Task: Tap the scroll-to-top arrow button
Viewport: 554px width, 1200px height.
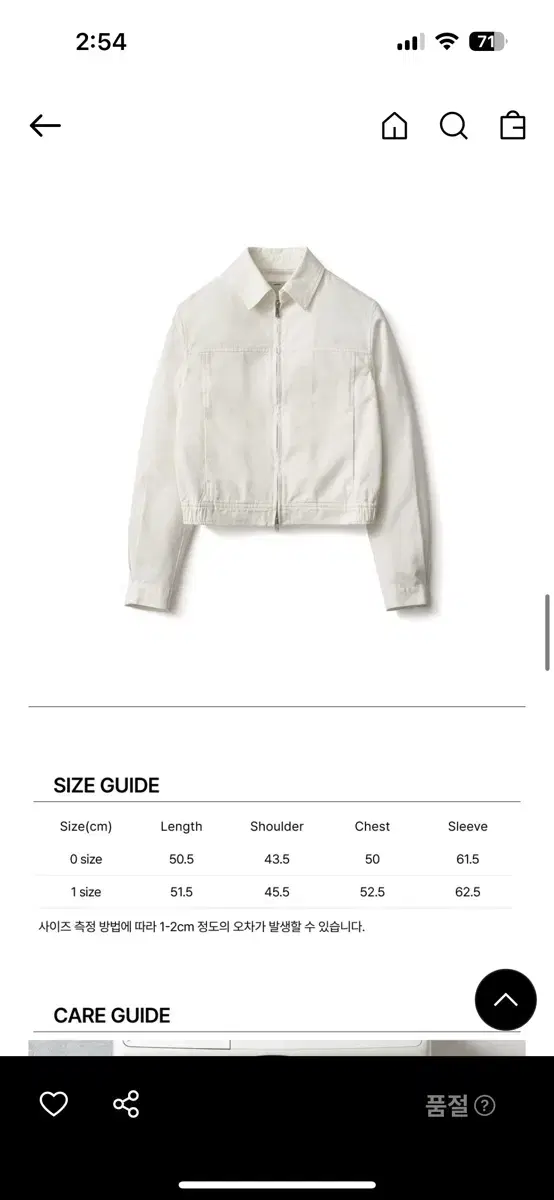Action: 506,1000
